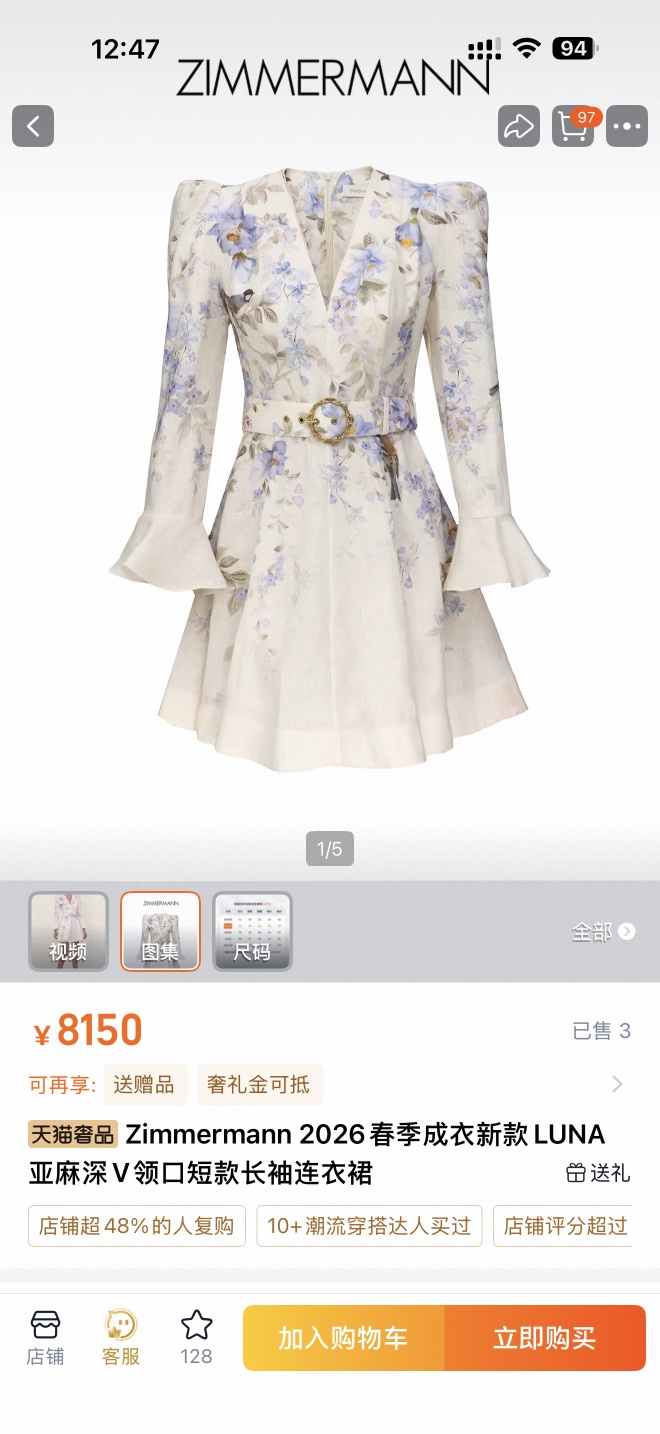The width and height of the screenshot is (660, 1434).
Task: Contact 客服 customer service
Action: click(121, 1337)
